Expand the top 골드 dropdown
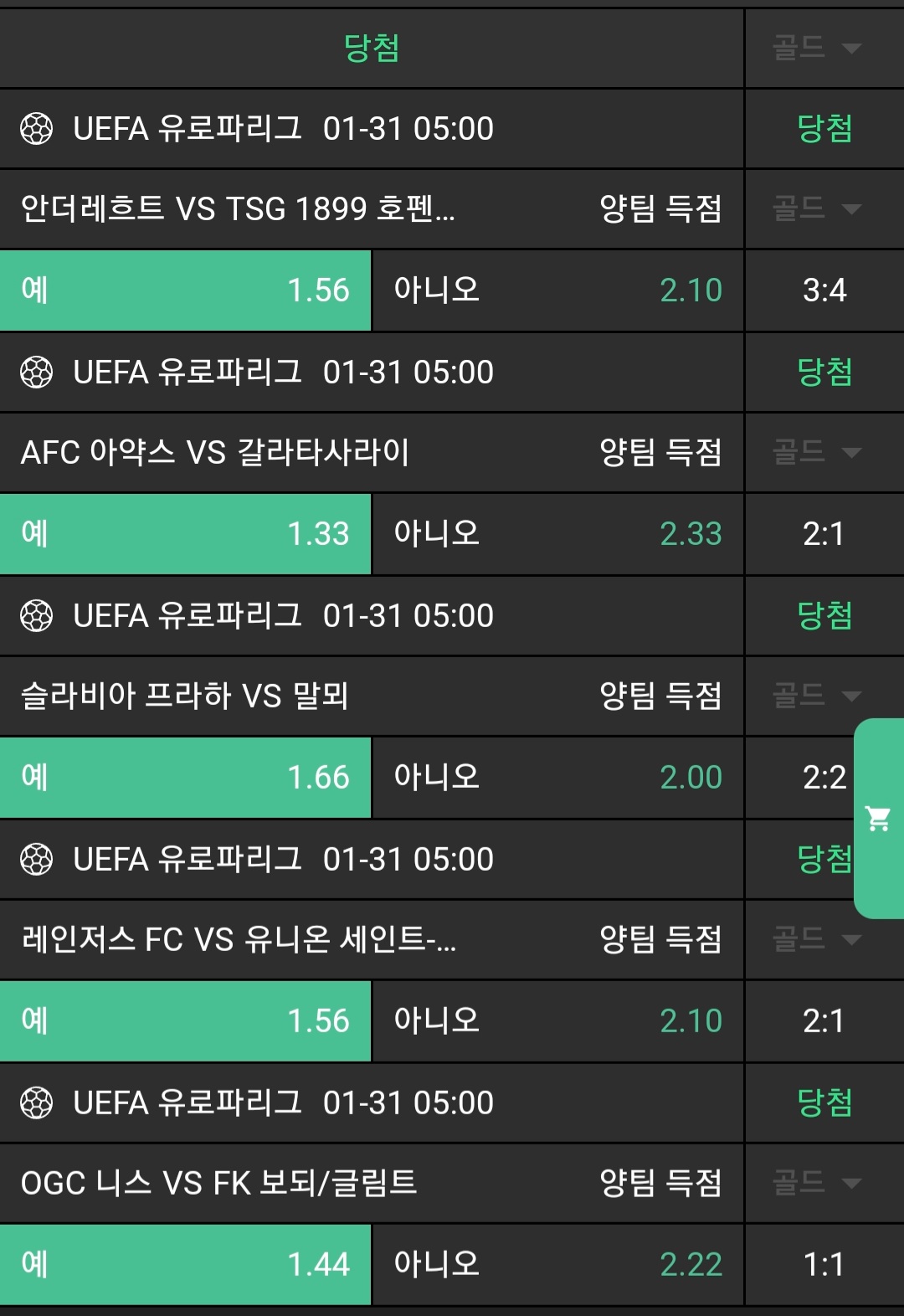Image resolution: width=904 pixels, height=1316 pixels. (x=816, y=48)
